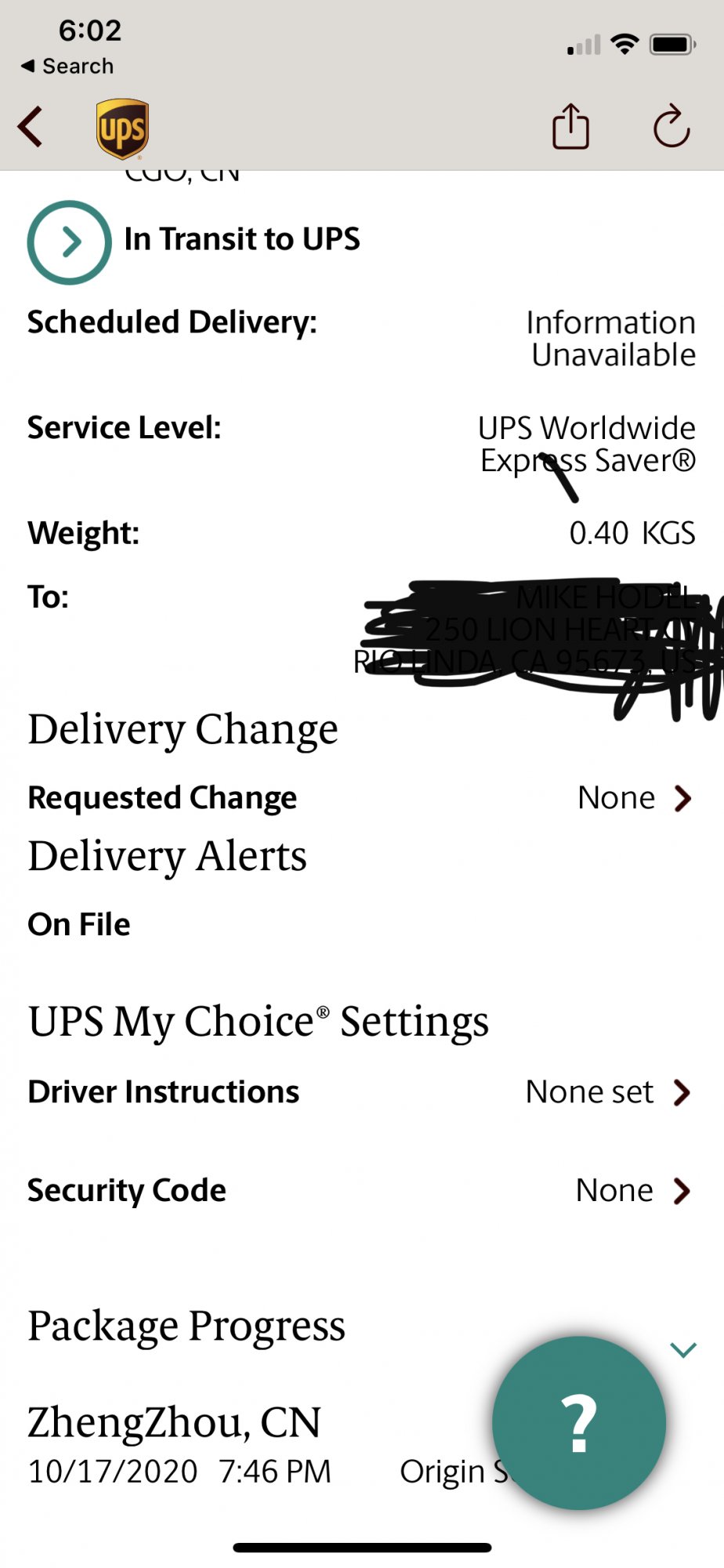Tap the In Transit to UPS circle arrow
The image size is (724, 1568).
click(70, 242)
